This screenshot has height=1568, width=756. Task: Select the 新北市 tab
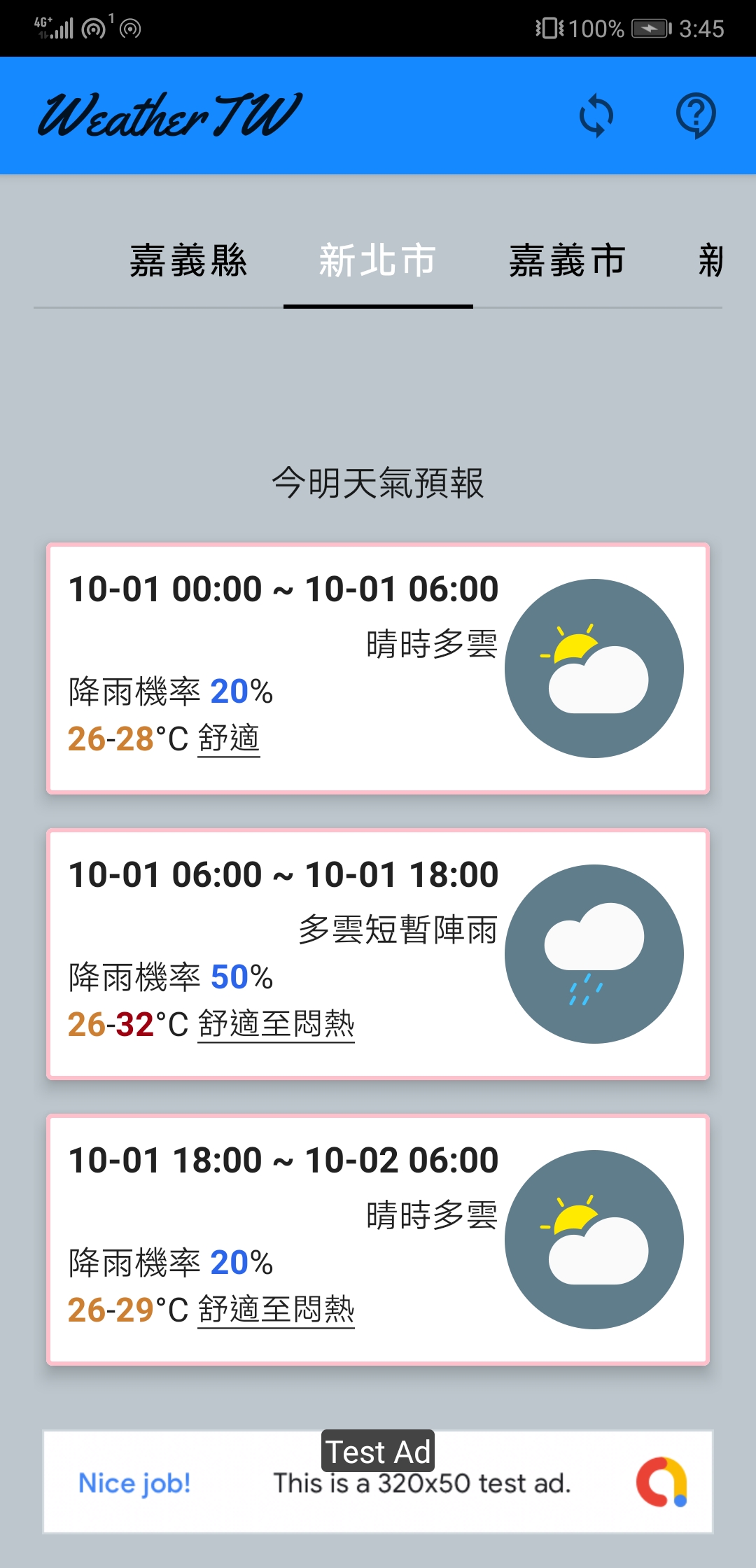point(378,261)
